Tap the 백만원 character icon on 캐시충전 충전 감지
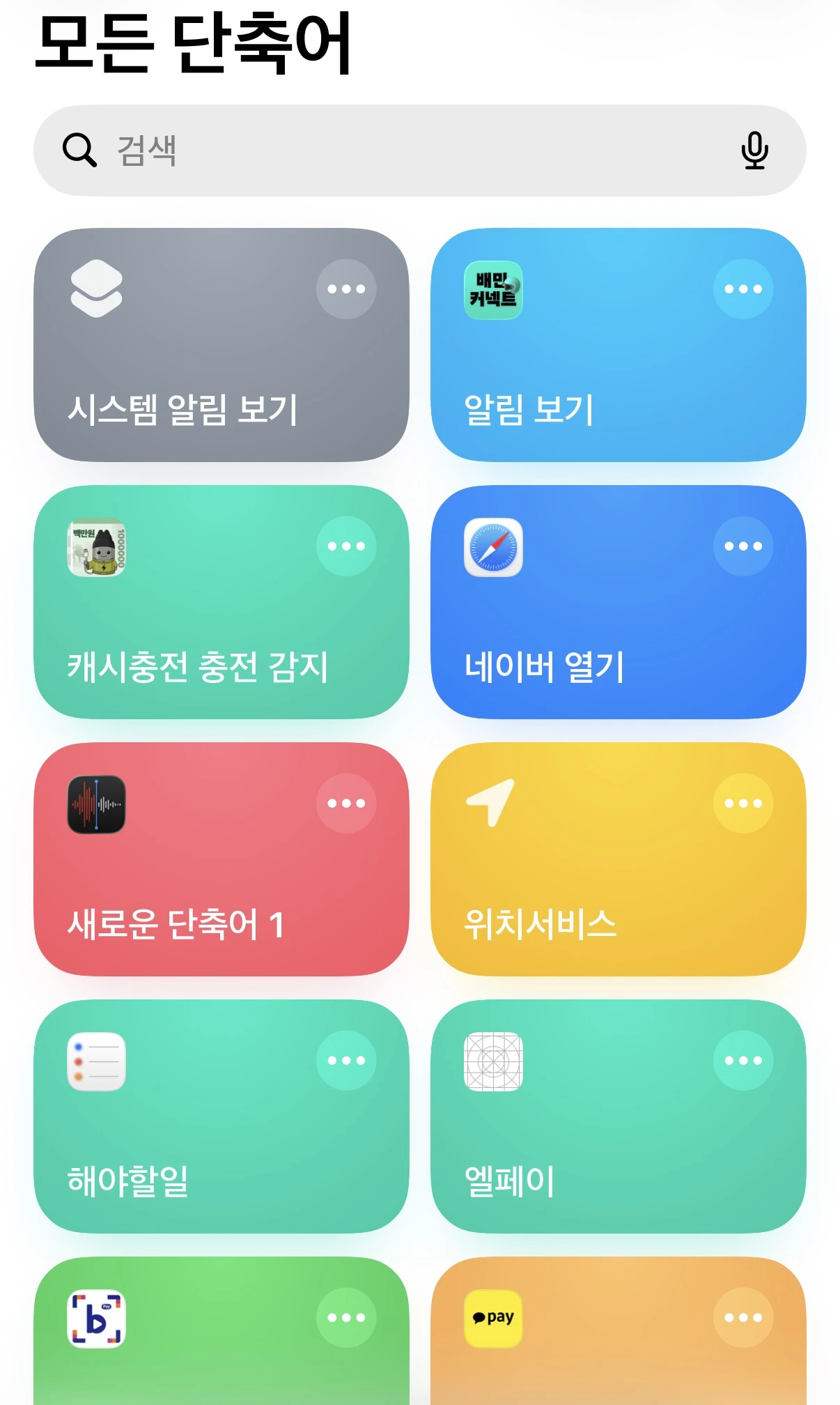This screenshot has height=1405, width=840. [x=98, y=548]
